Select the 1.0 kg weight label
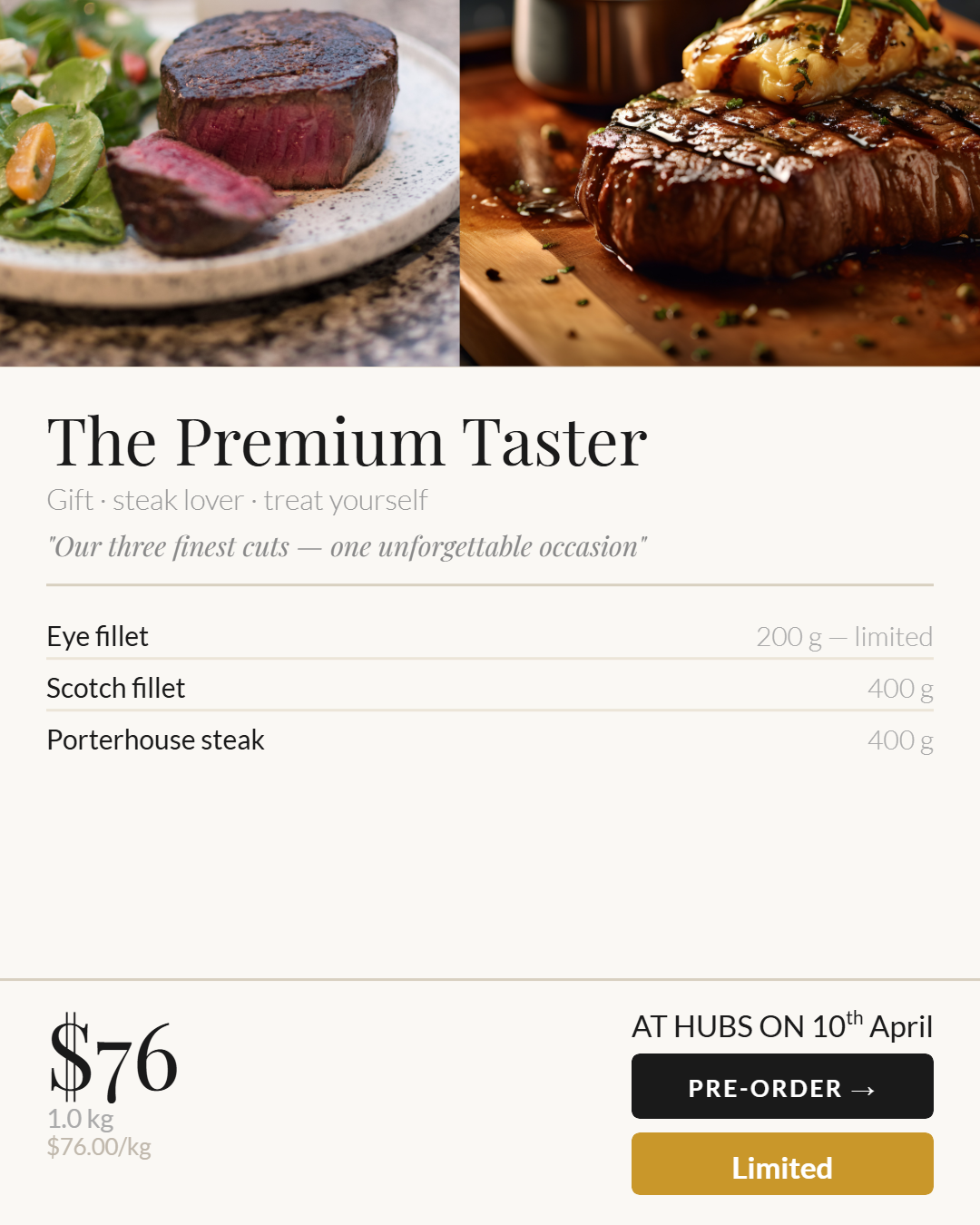The image size is (980, 1225). click(x=80, y=1119)
